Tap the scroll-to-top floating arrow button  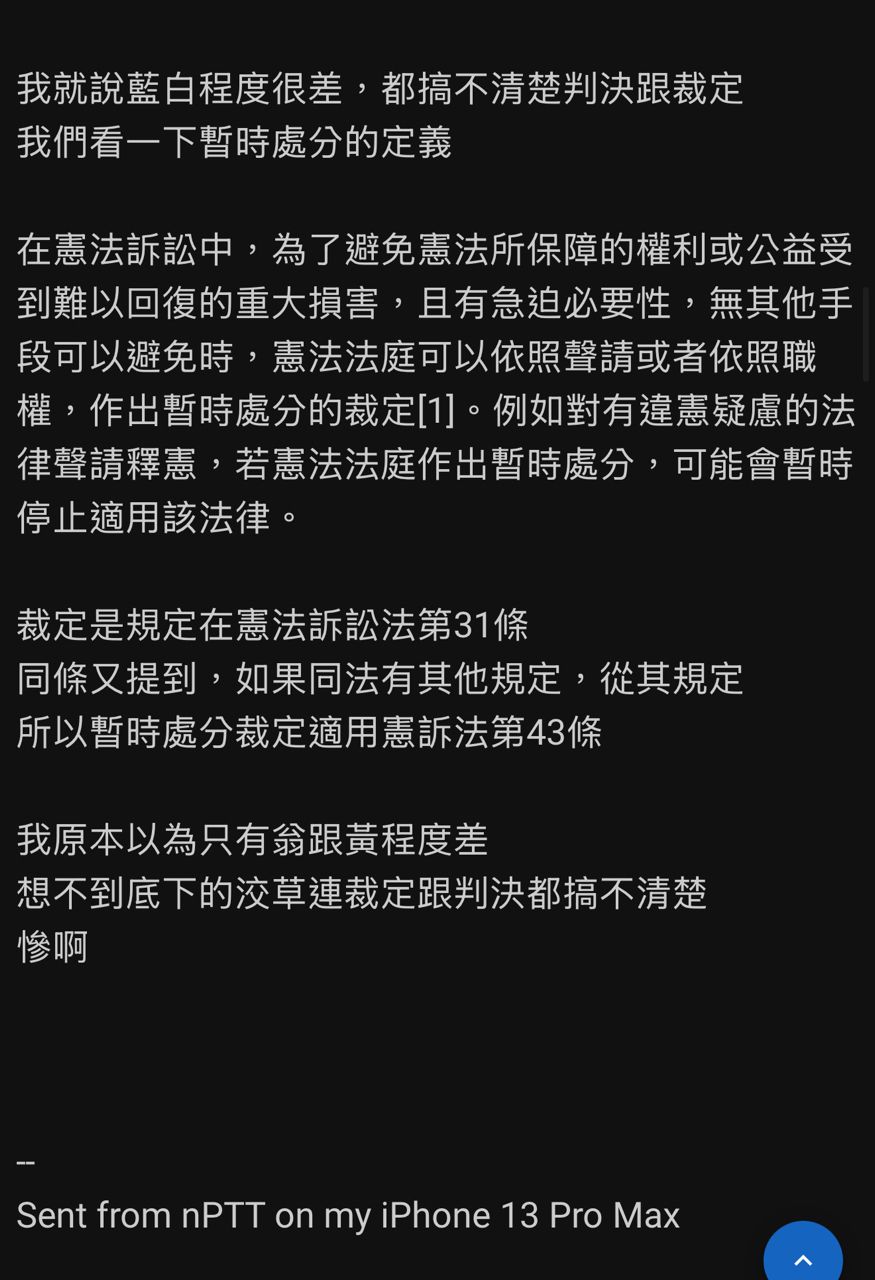tap(803, 1254)
